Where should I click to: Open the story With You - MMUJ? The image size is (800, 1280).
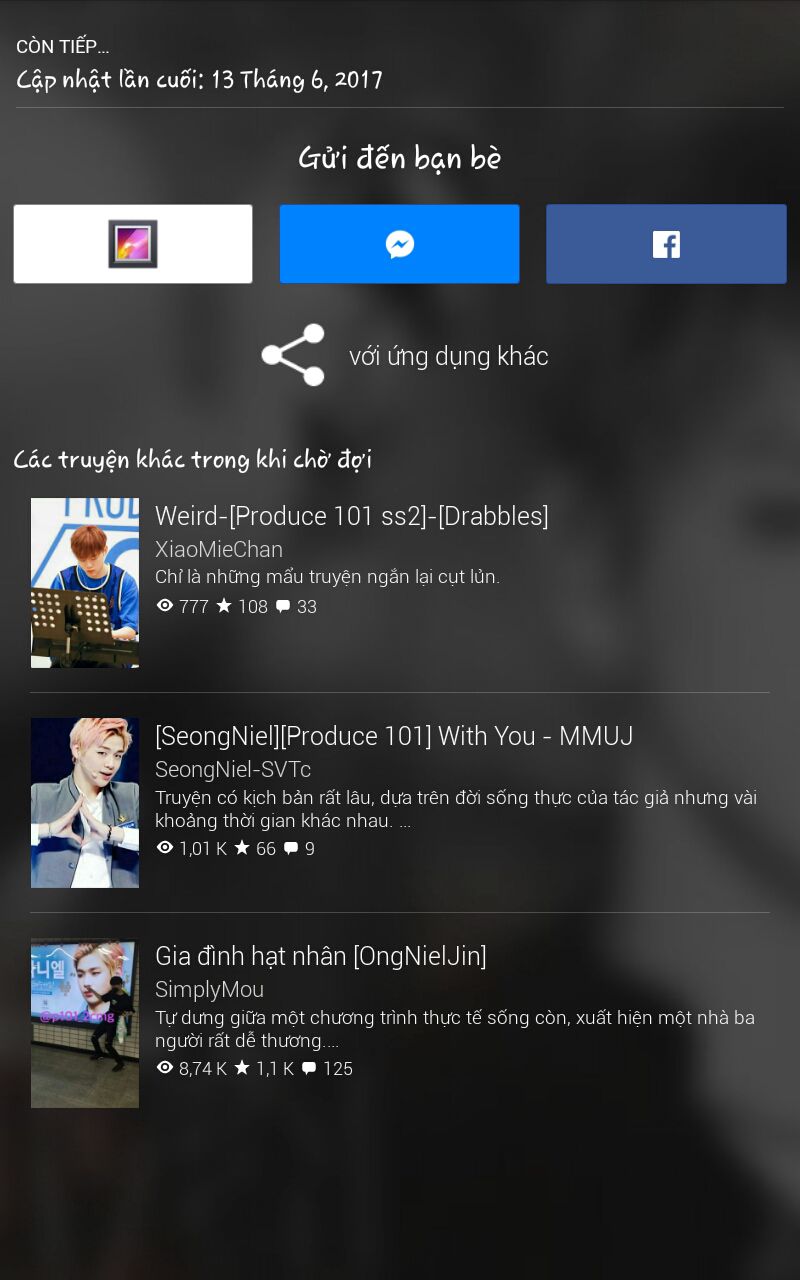400,803
